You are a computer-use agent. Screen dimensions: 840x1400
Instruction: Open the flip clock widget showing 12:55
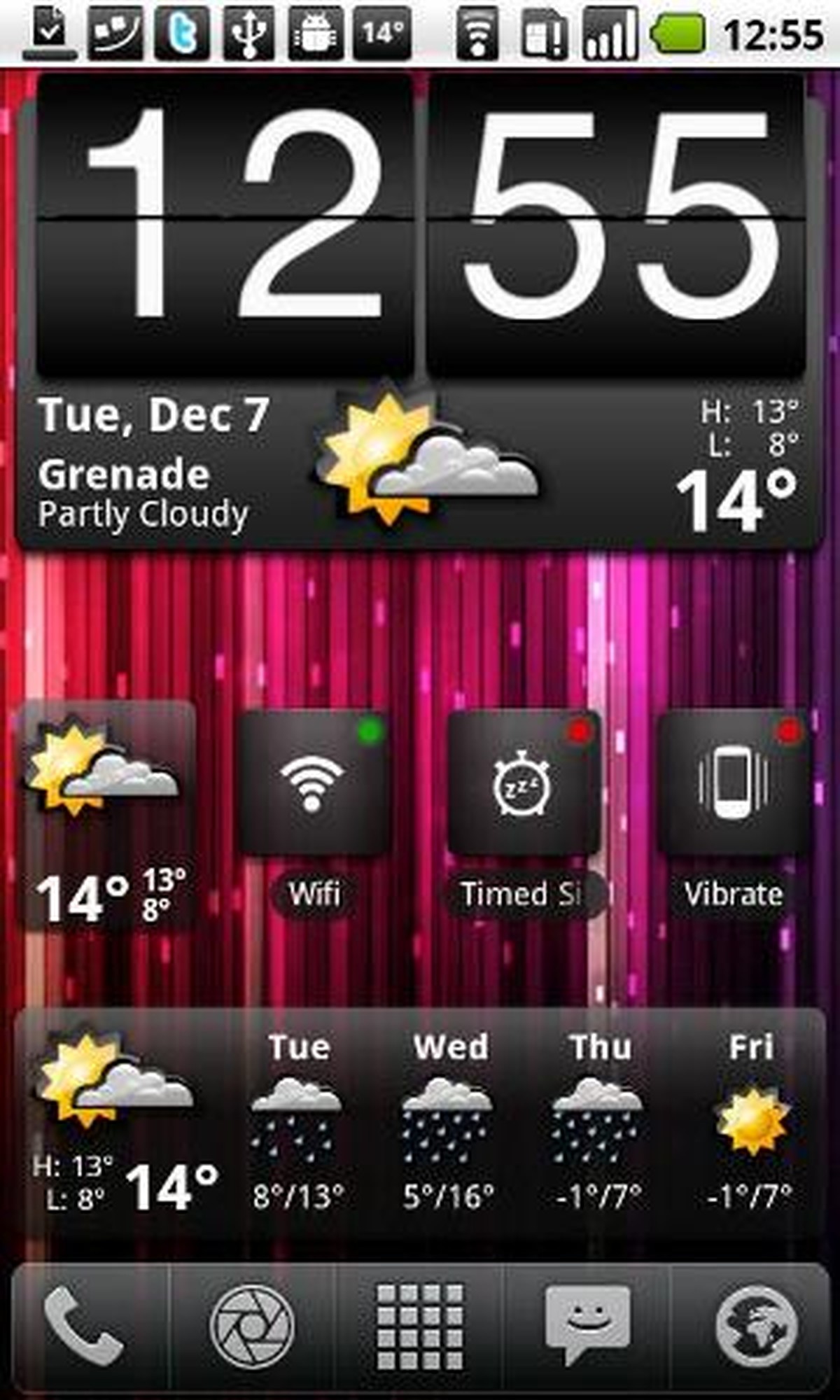tap(420, 224)
